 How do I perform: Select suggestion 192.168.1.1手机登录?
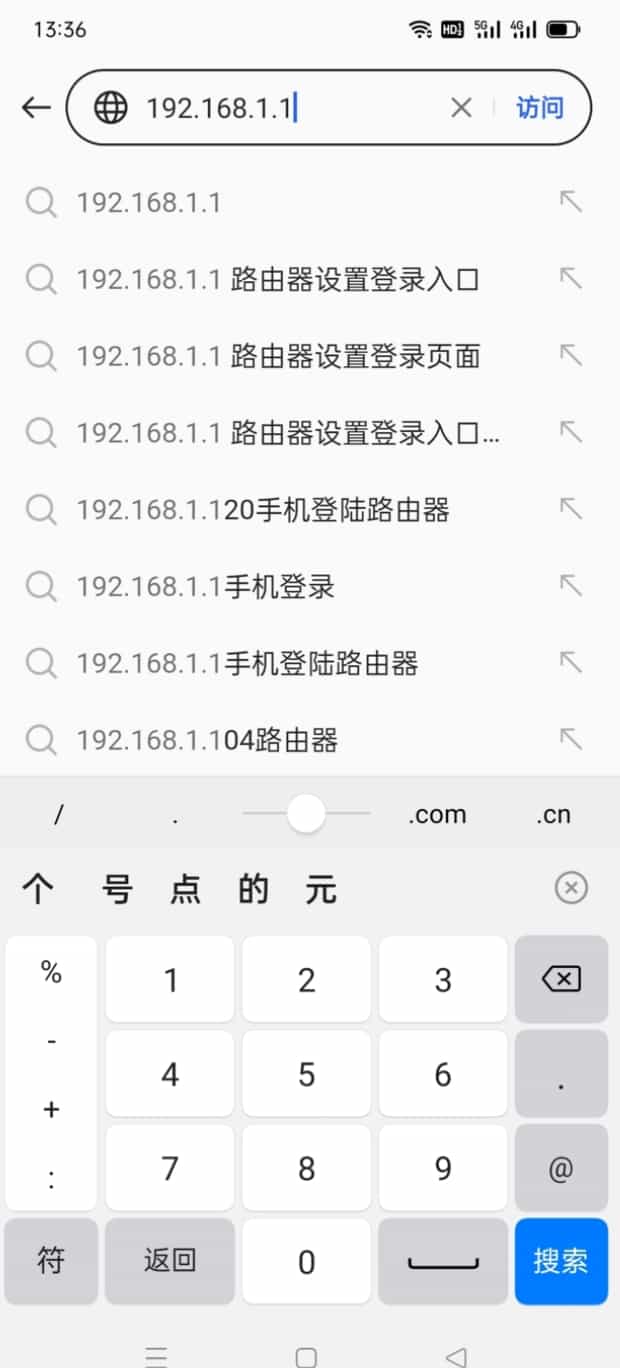205,587
